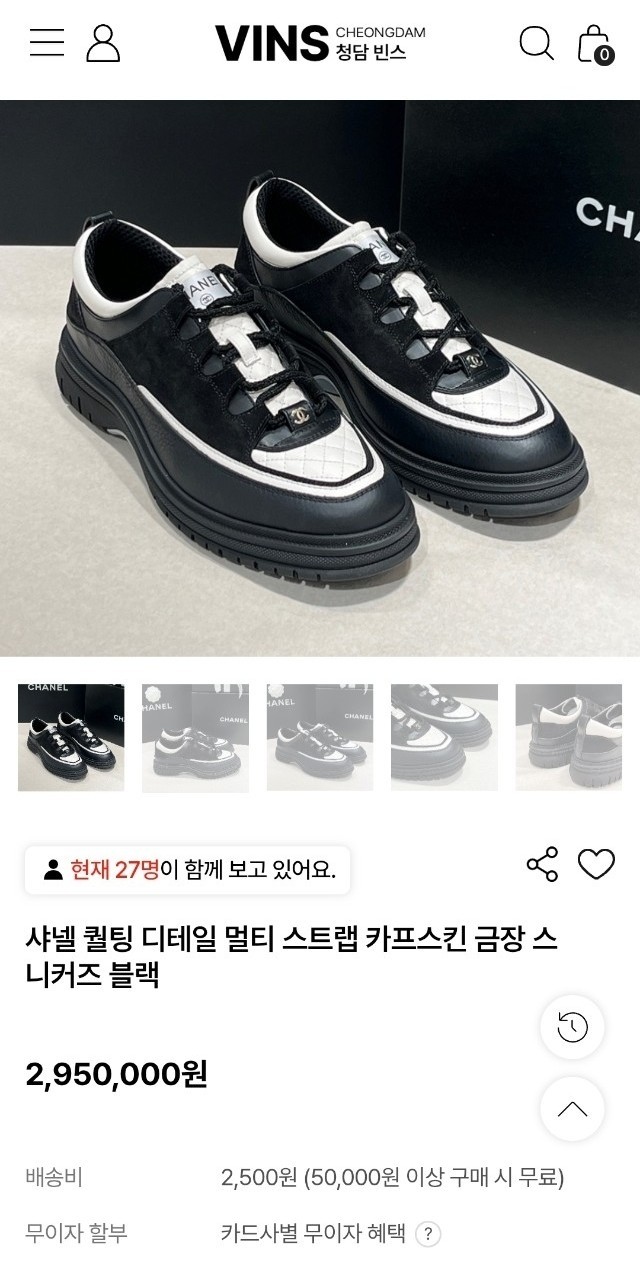The image size is (640, 1263).
Task: Open recently viewed items history
Action: tap(572, 1027)
